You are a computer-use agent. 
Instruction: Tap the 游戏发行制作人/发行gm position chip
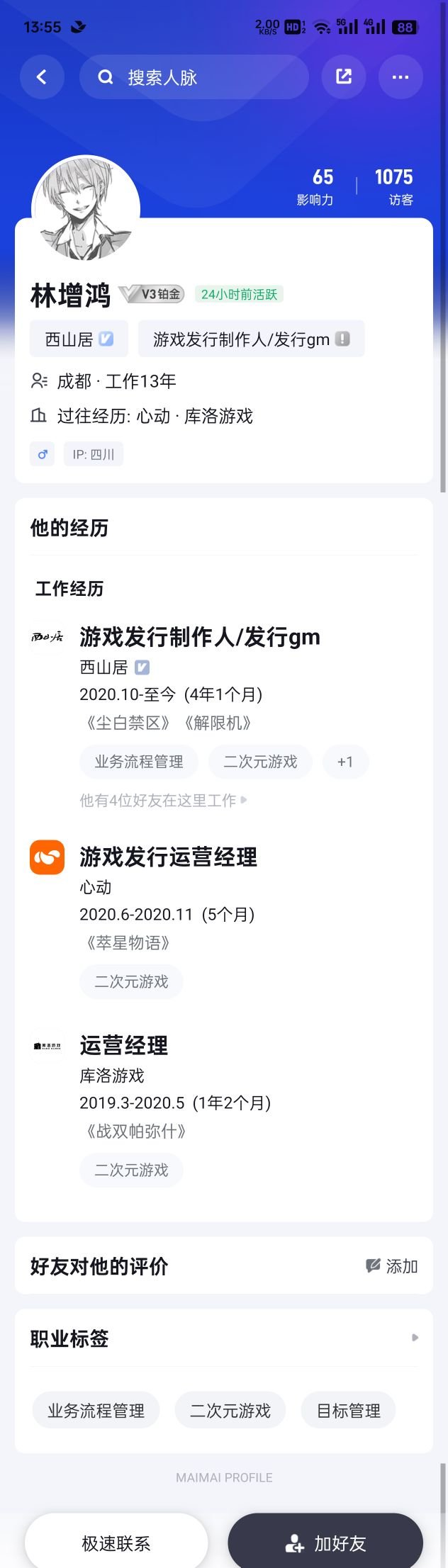pos(251,339)
